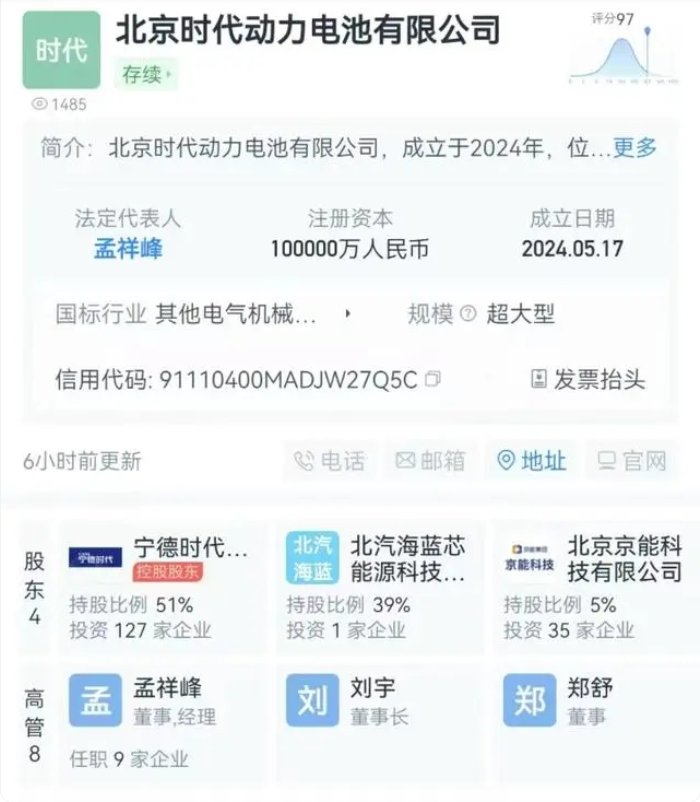Viewport: 700px width, 802px height.
Task: Tap the 邮箱 email button
Action: [431, 461]
